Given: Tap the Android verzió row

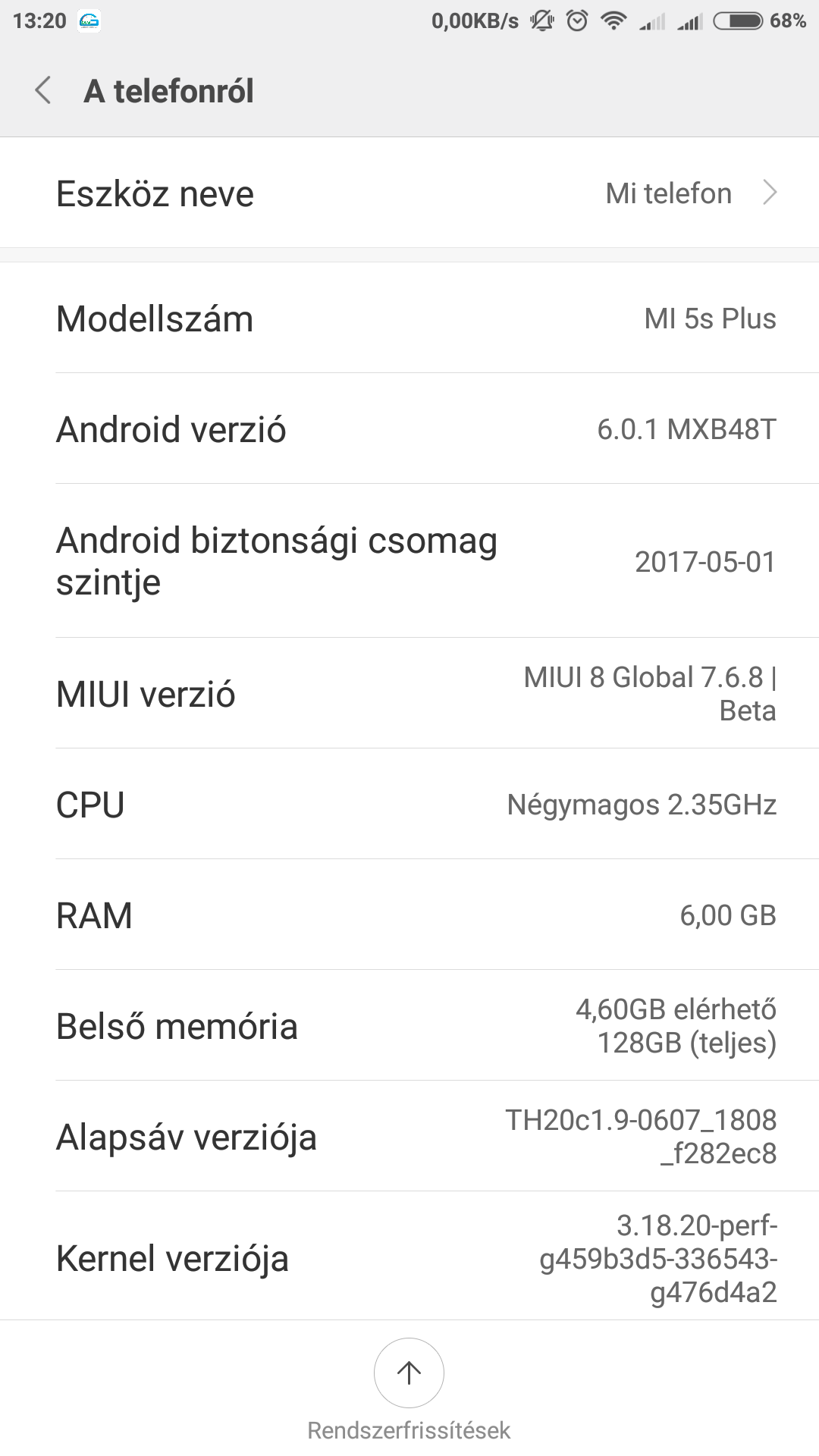Looking at the screenshot, I should coord(409,429).
